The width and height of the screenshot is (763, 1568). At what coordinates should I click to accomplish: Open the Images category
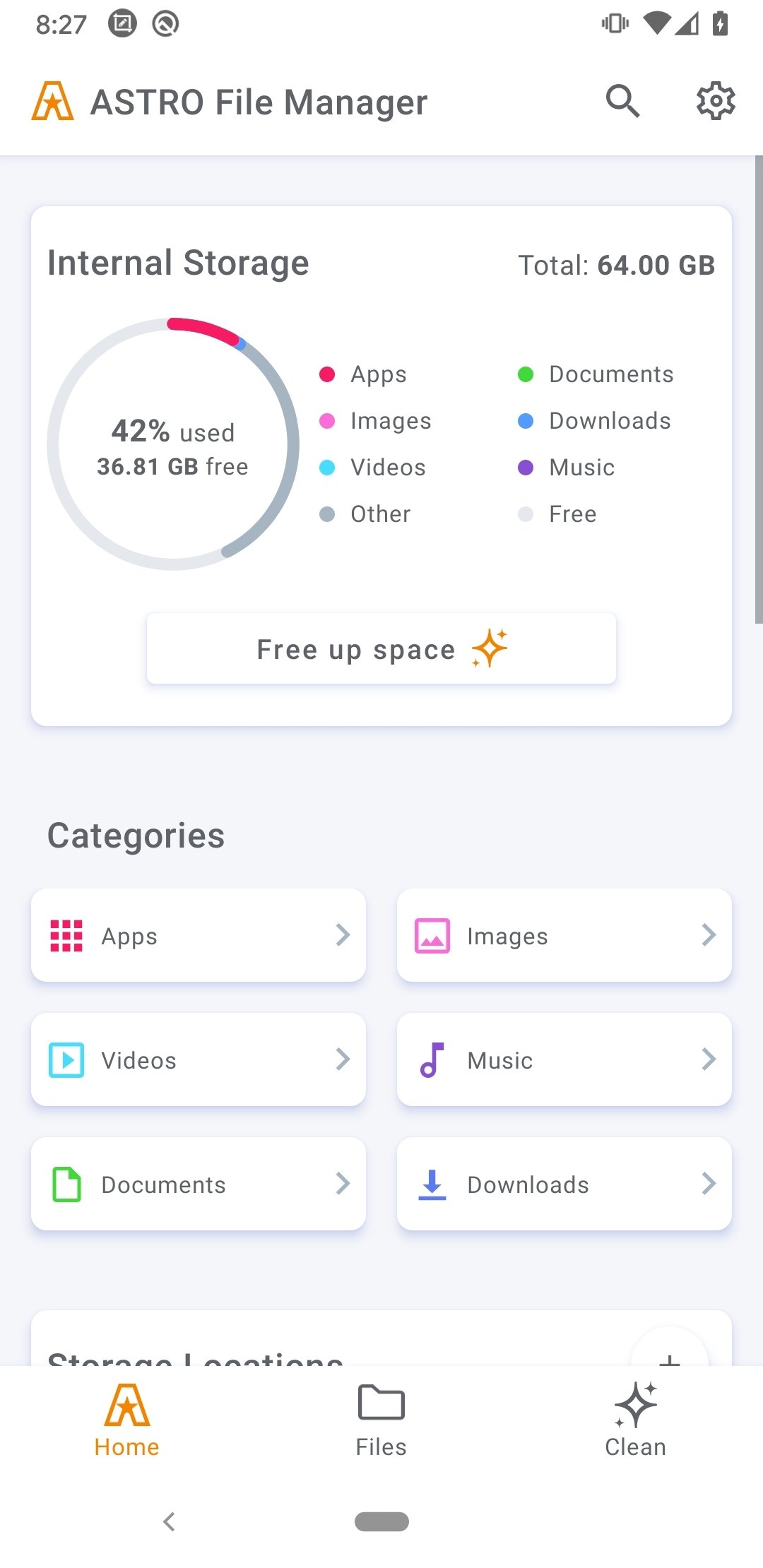coord(564,935)
